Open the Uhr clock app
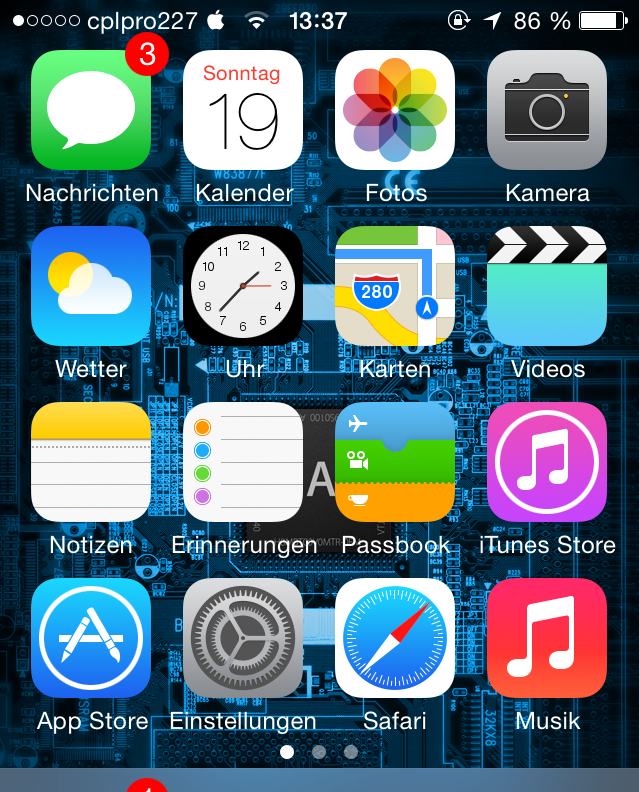Image resolution: width=639 pixels, height=792 pixels. [x=243, y=286]
